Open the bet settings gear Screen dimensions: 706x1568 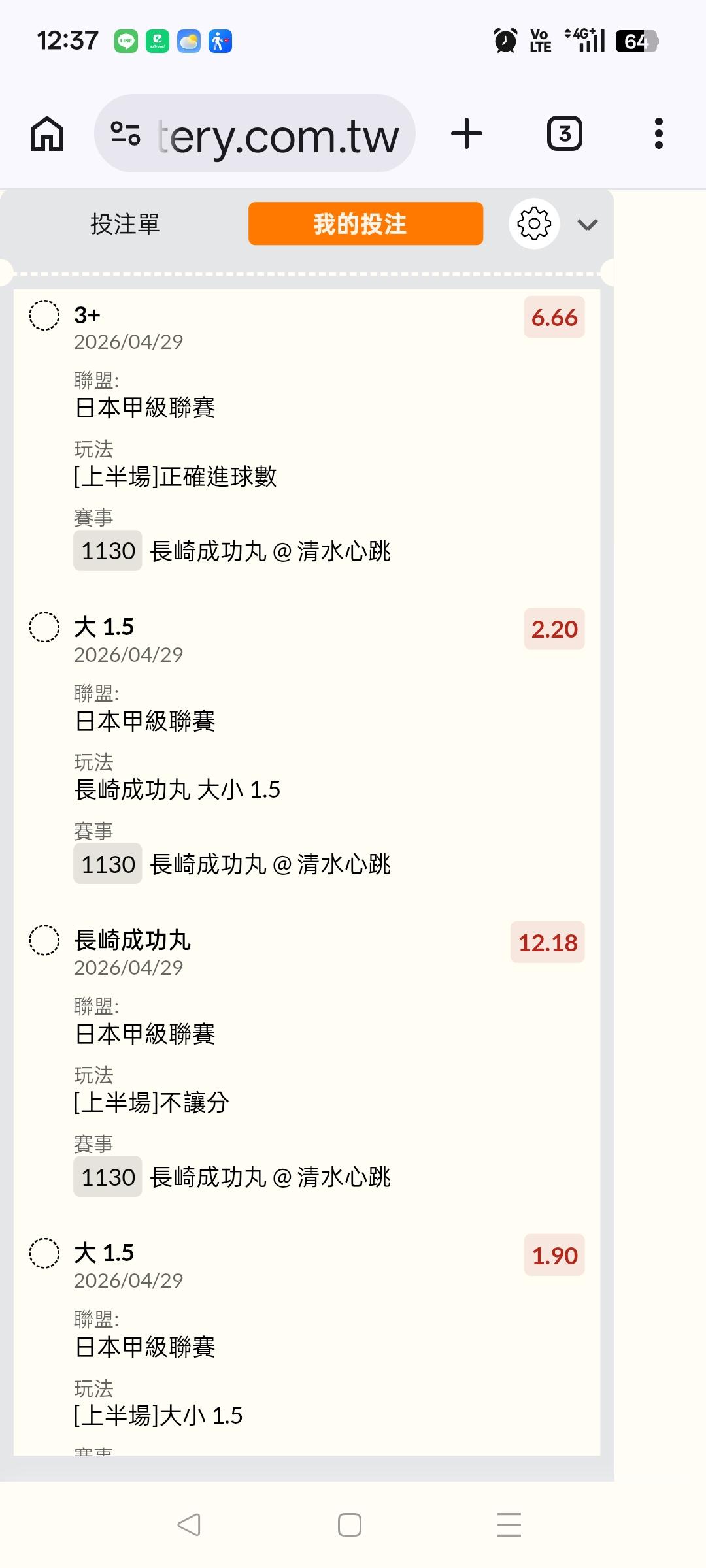[534, 224]
